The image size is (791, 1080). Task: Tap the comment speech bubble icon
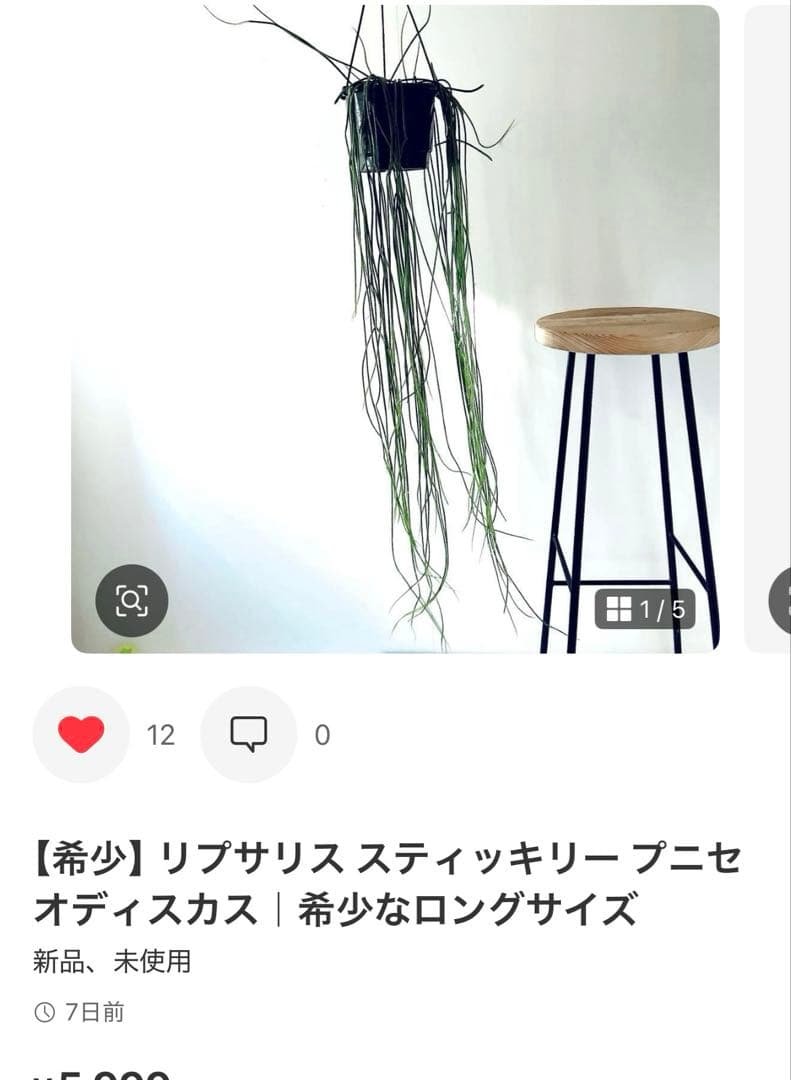pyautogui.click(x=246, y=733)
